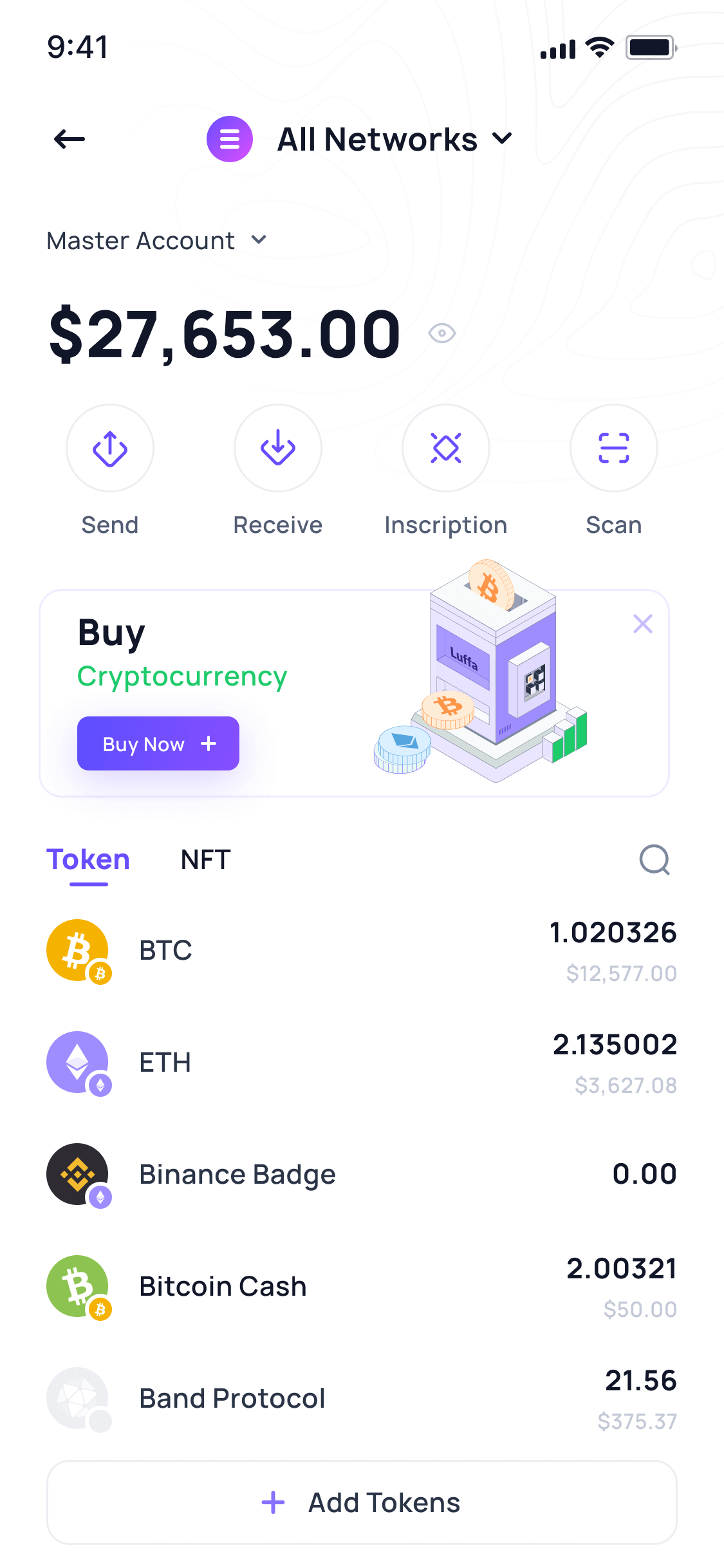Tap the Add Tokens button
This screenshot has height=1568, width=724.
(362, 1502)
